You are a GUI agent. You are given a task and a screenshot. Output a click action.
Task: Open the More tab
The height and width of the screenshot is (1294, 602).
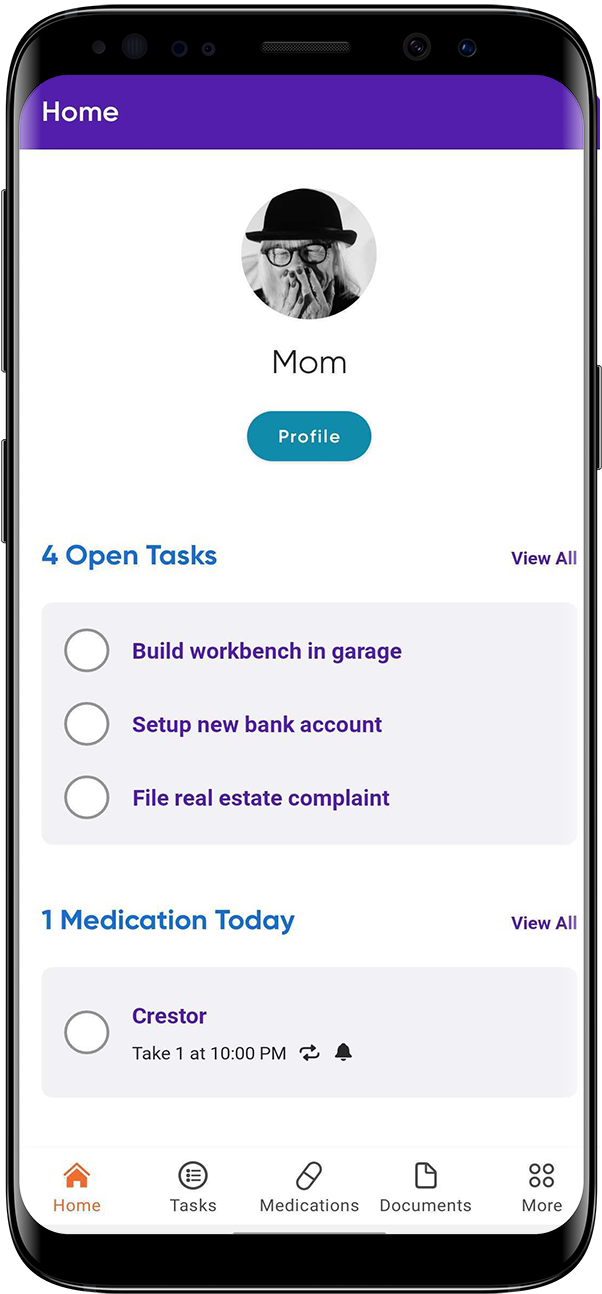click(x=541, y=1187)
